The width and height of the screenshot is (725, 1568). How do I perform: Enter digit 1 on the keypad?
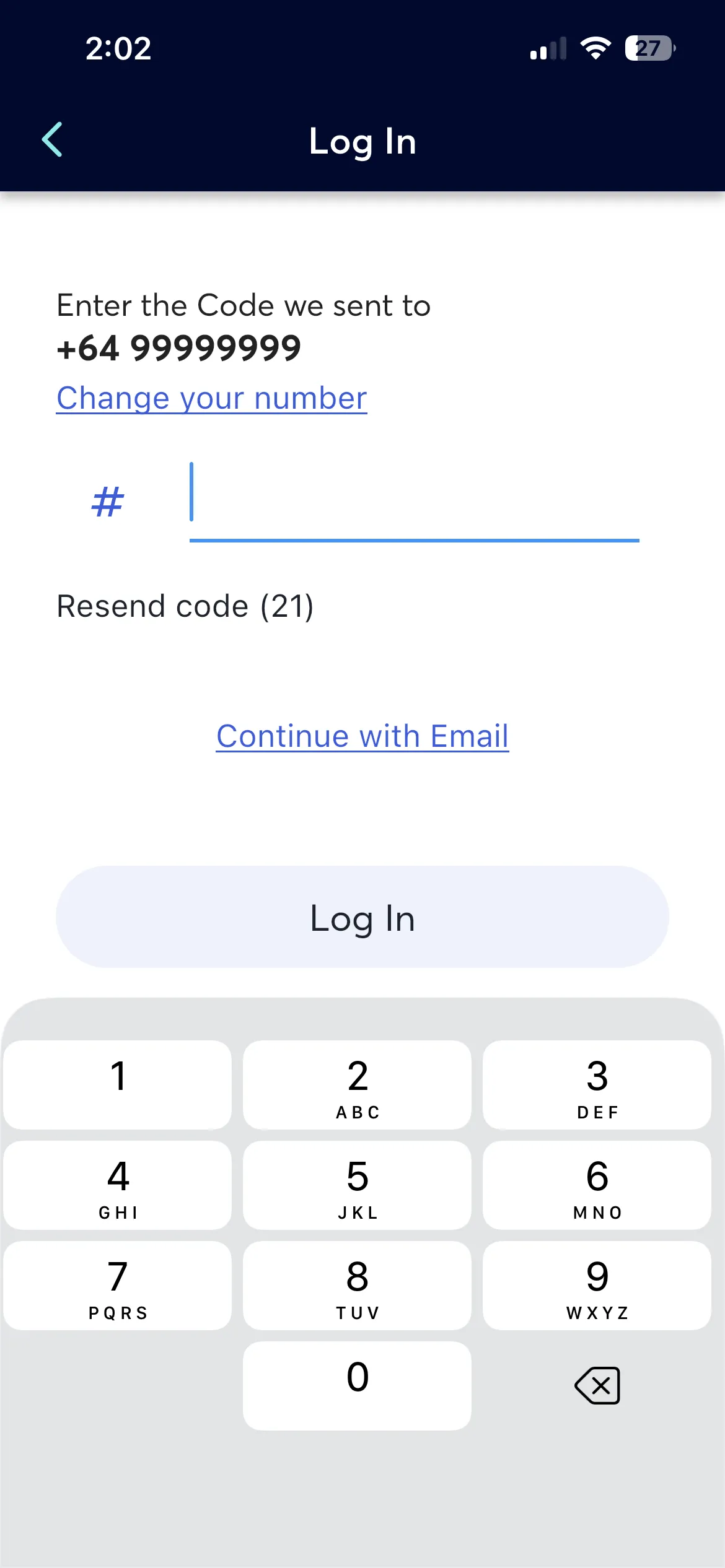[118, 1085]
